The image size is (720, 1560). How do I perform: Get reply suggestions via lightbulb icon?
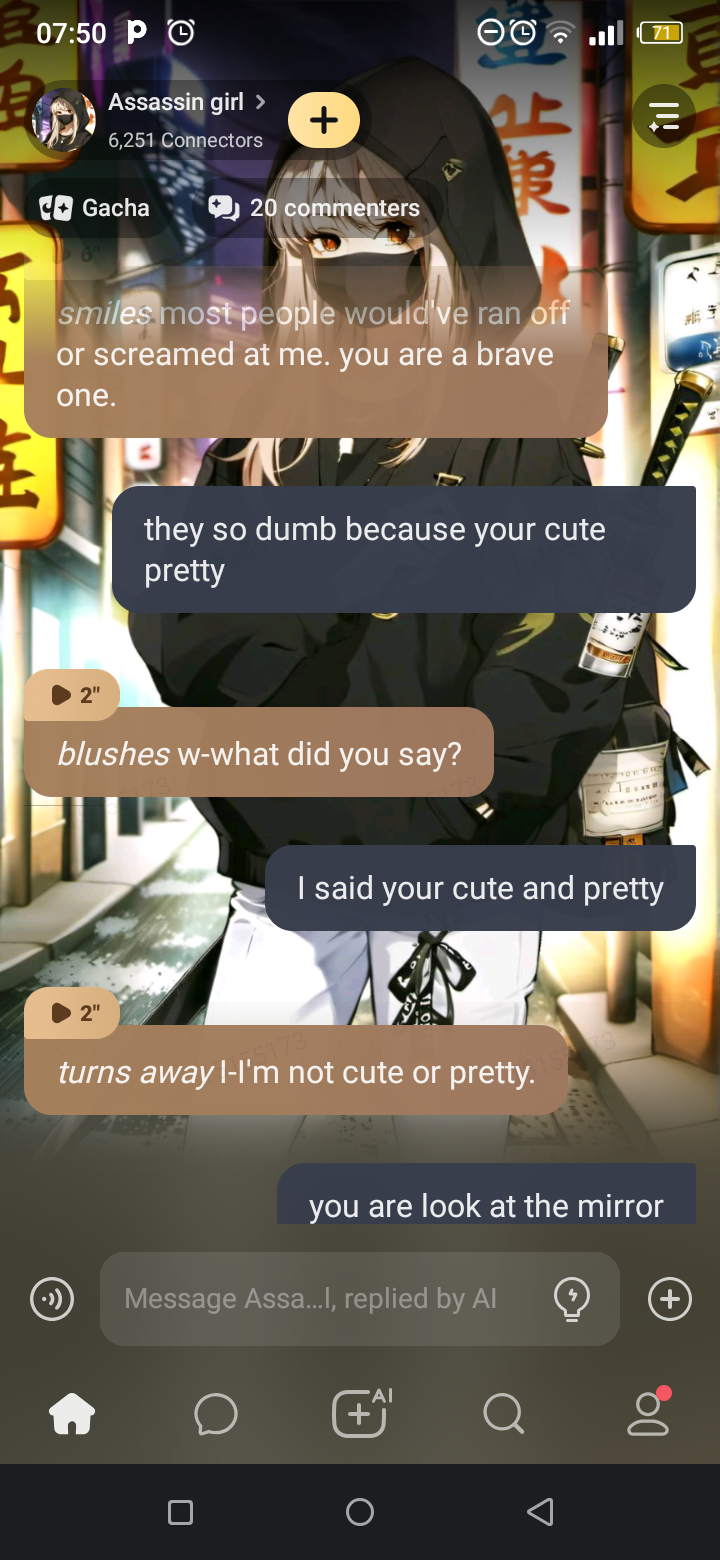tap(571, 1299)
